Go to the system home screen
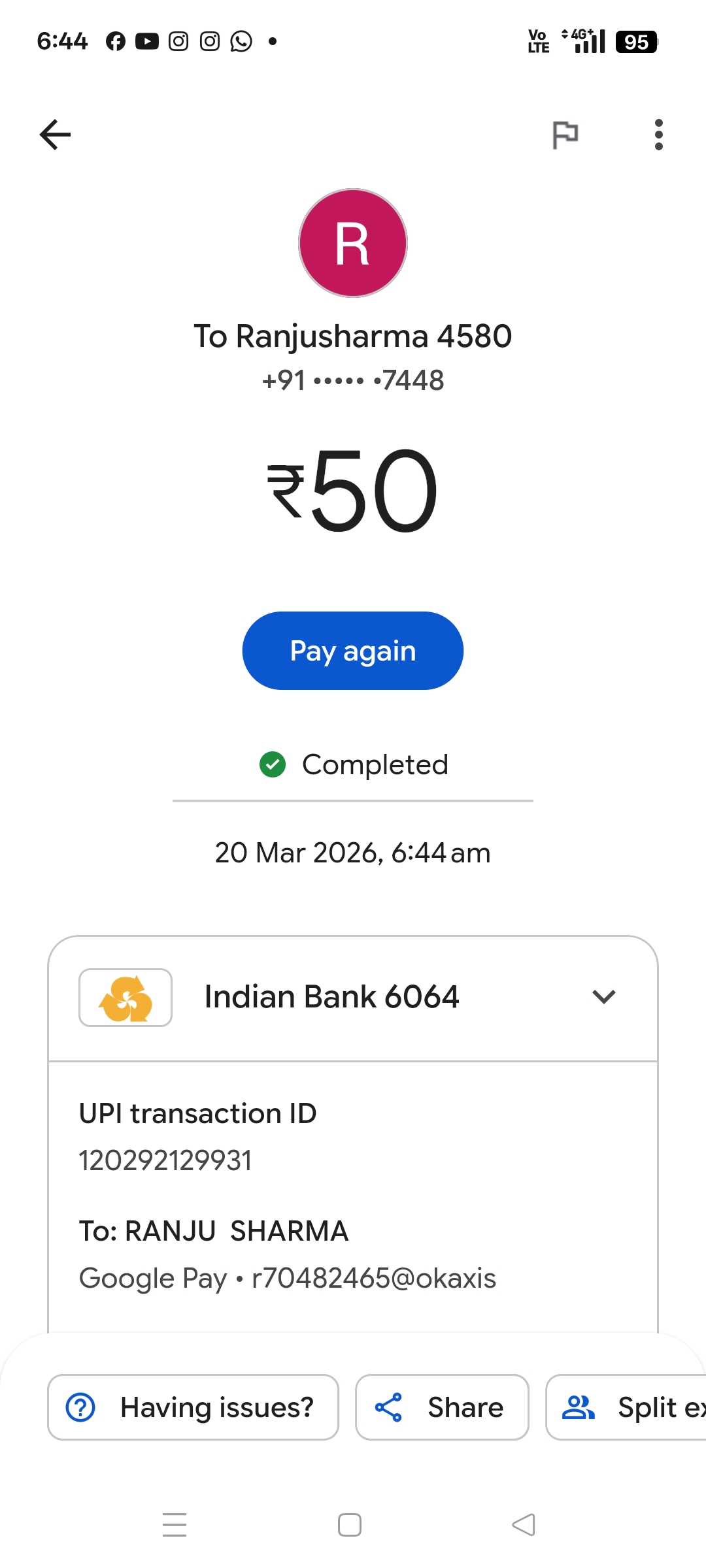This screenshot has height=1568, width=706. pyautogui.click(x=350, y=1525)
